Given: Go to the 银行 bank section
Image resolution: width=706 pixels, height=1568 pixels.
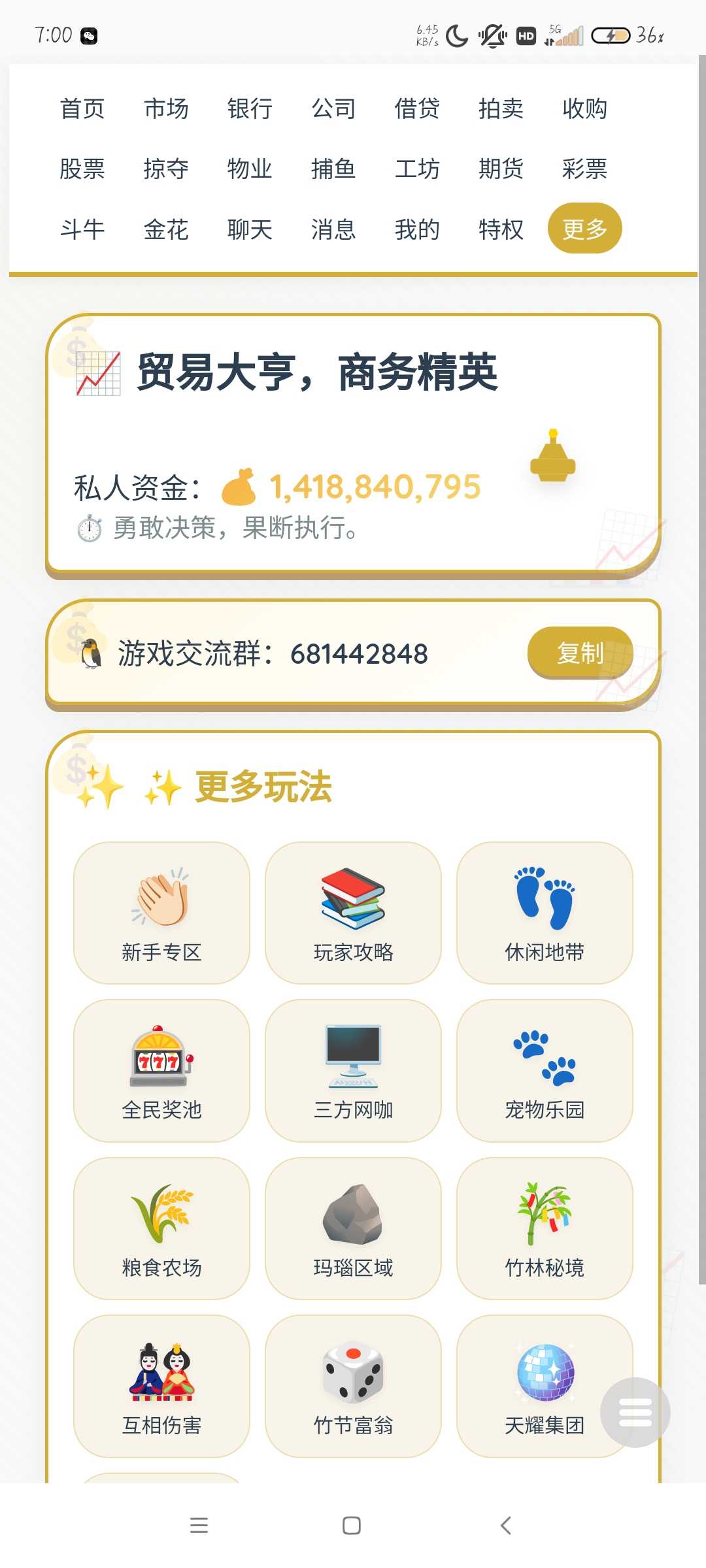Looking at the screenshot, I should pos(250,108).
